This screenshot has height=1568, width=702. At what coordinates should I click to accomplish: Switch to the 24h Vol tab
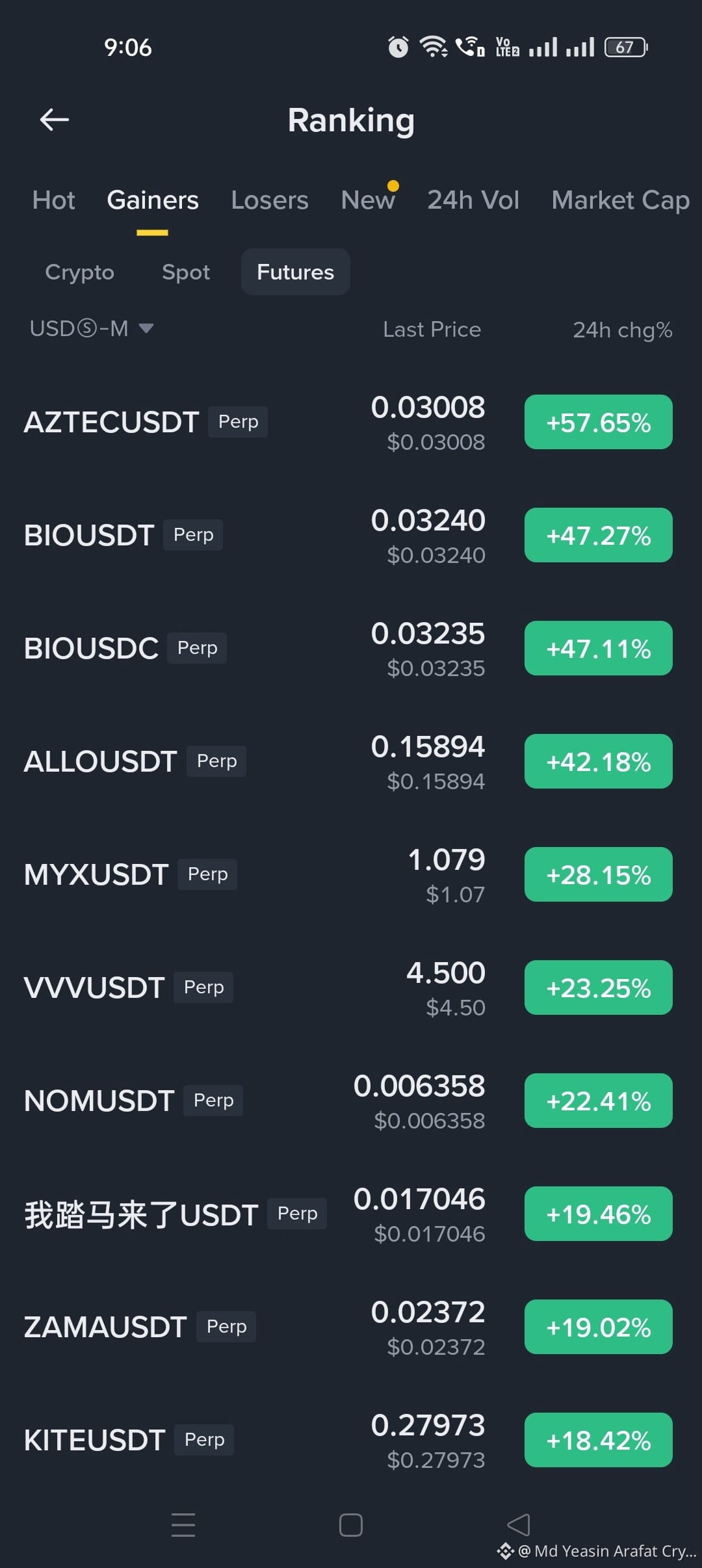473,200
